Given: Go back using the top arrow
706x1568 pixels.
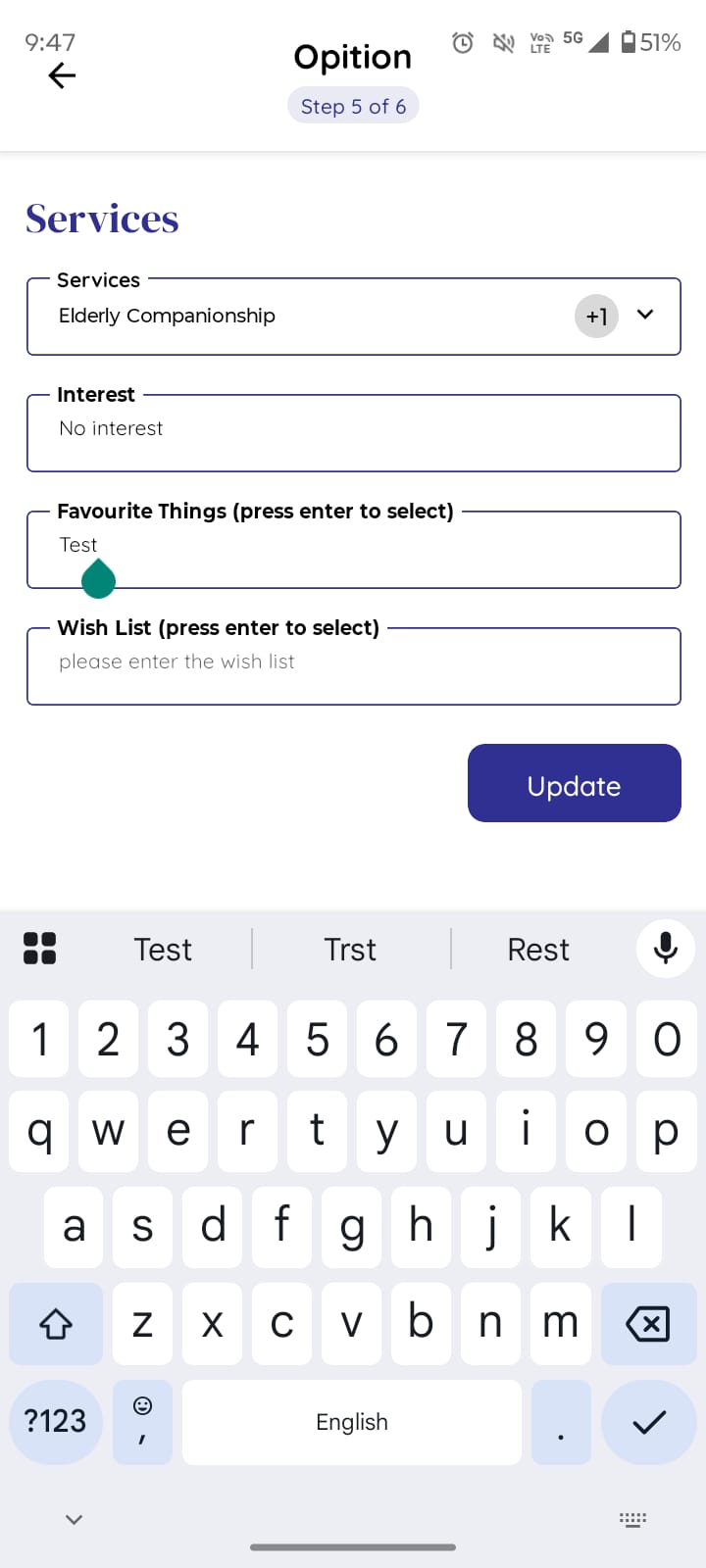Looking at the screenshot, I should click(x=62, y=75).
